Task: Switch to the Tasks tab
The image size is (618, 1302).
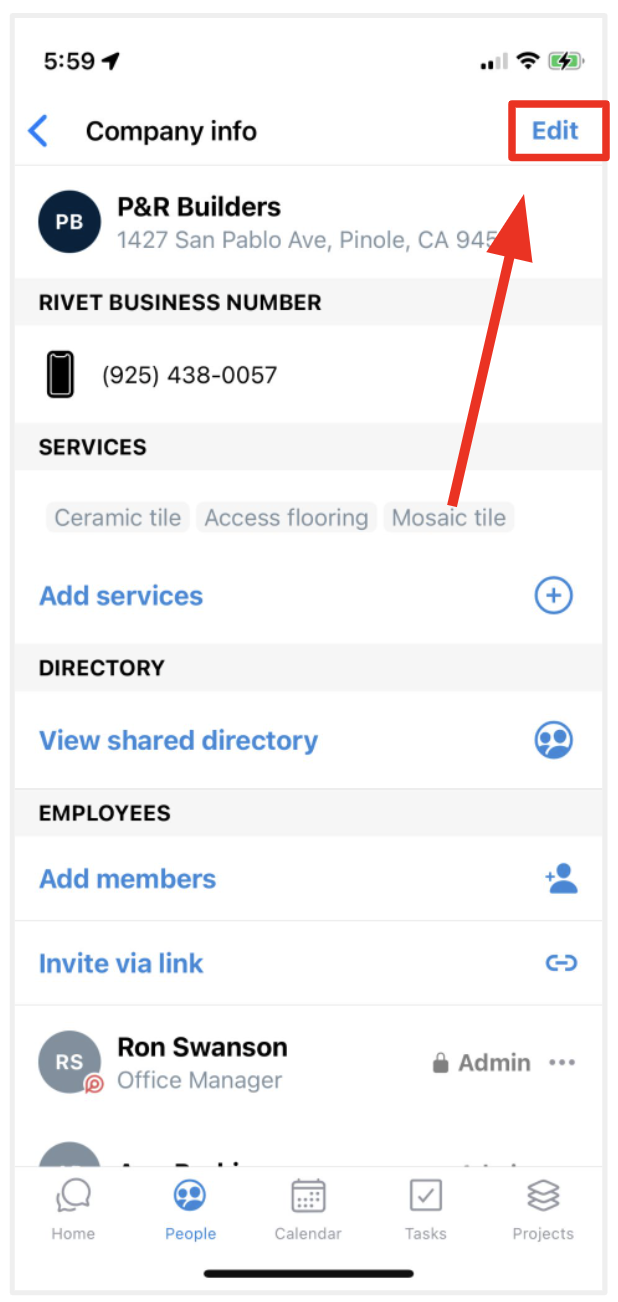Action: [x=426, y=1209]
